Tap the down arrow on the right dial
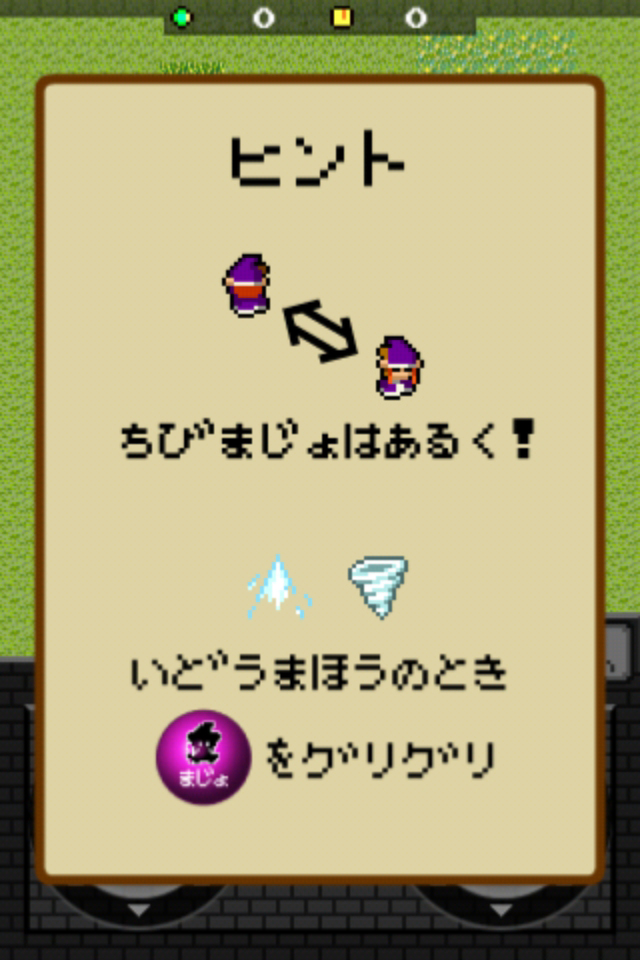The image size is (640, 960). tap(500, 909)
